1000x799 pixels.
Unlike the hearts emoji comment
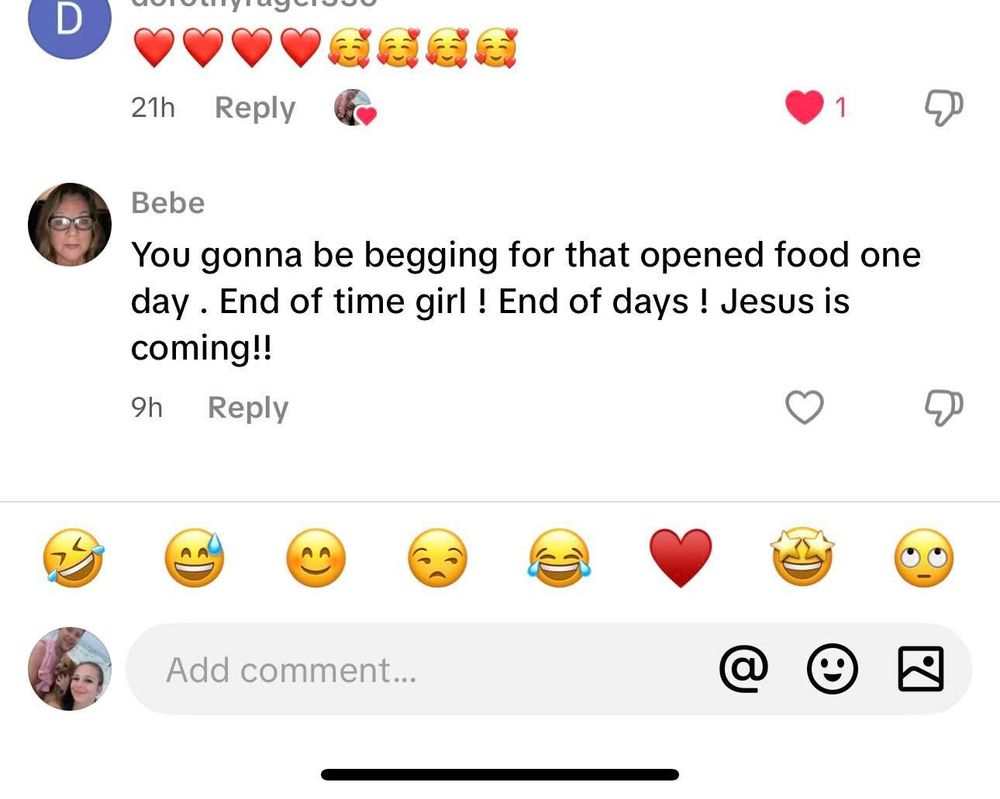pyautogui.click(x=805, y=107)
